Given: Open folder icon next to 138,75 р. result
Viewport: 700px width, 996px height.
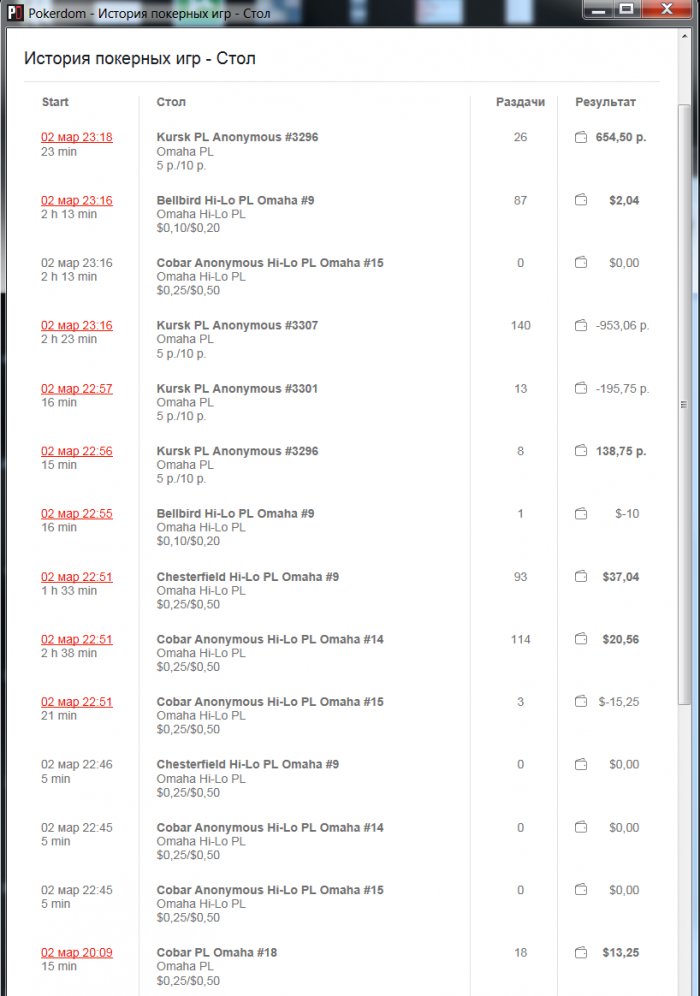Looking at the screenshot, I should (x=580, y=452).
